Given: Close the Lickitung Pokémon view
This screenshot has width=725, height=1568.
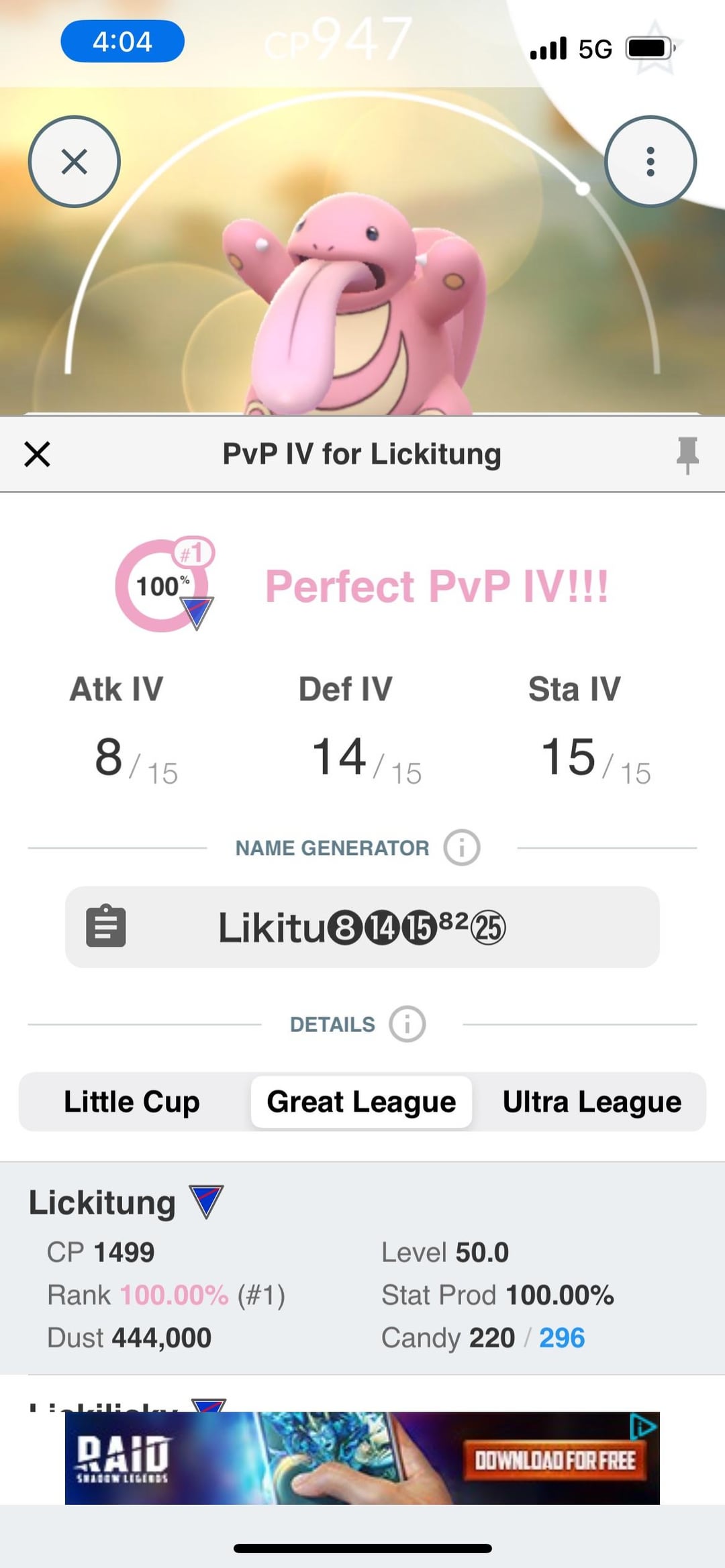Looking at the screenshot, I should pyautogui.click(x=74, y=162).
